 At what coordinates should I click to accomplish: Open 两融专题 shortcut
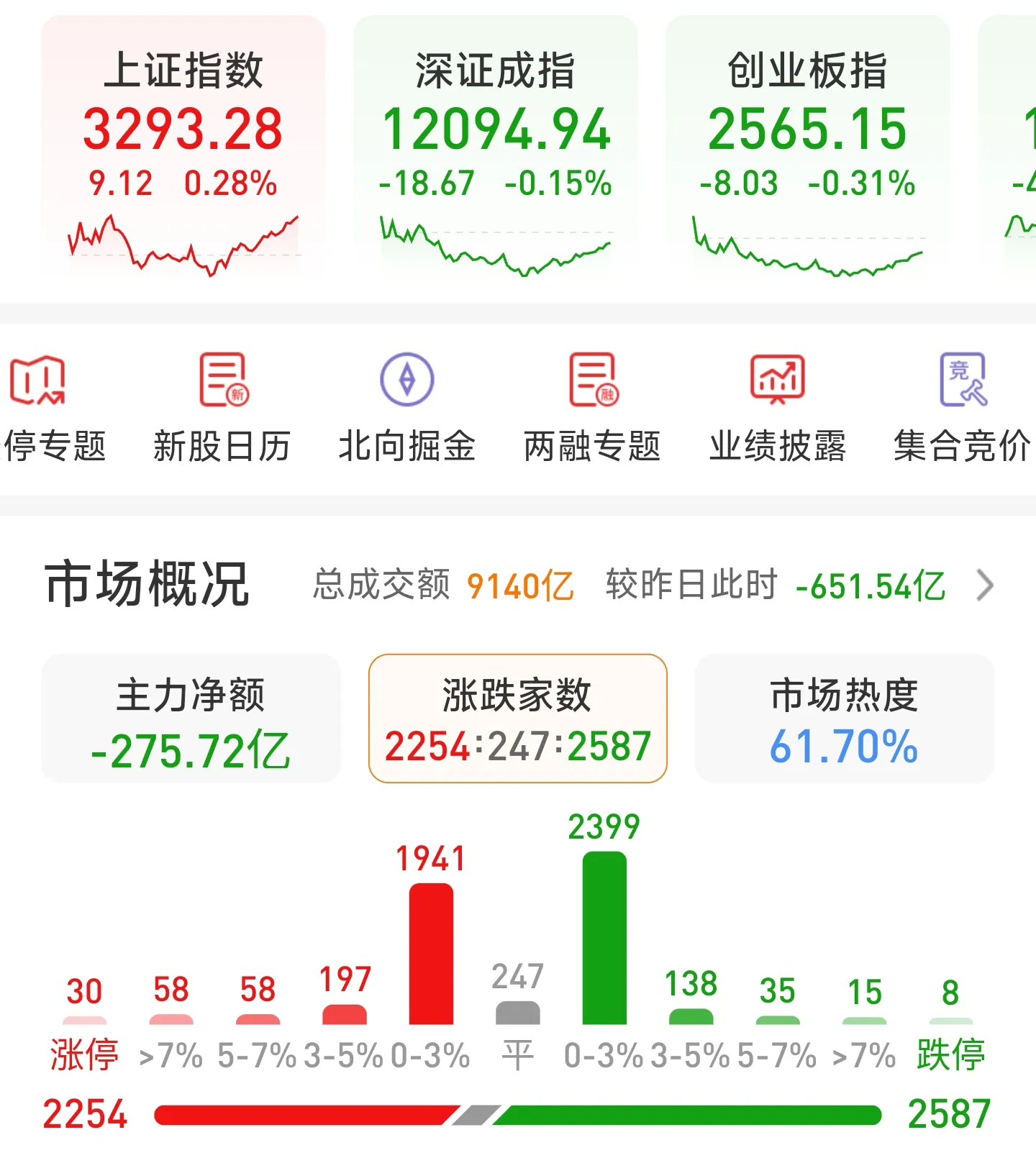(x=592, y=406)
